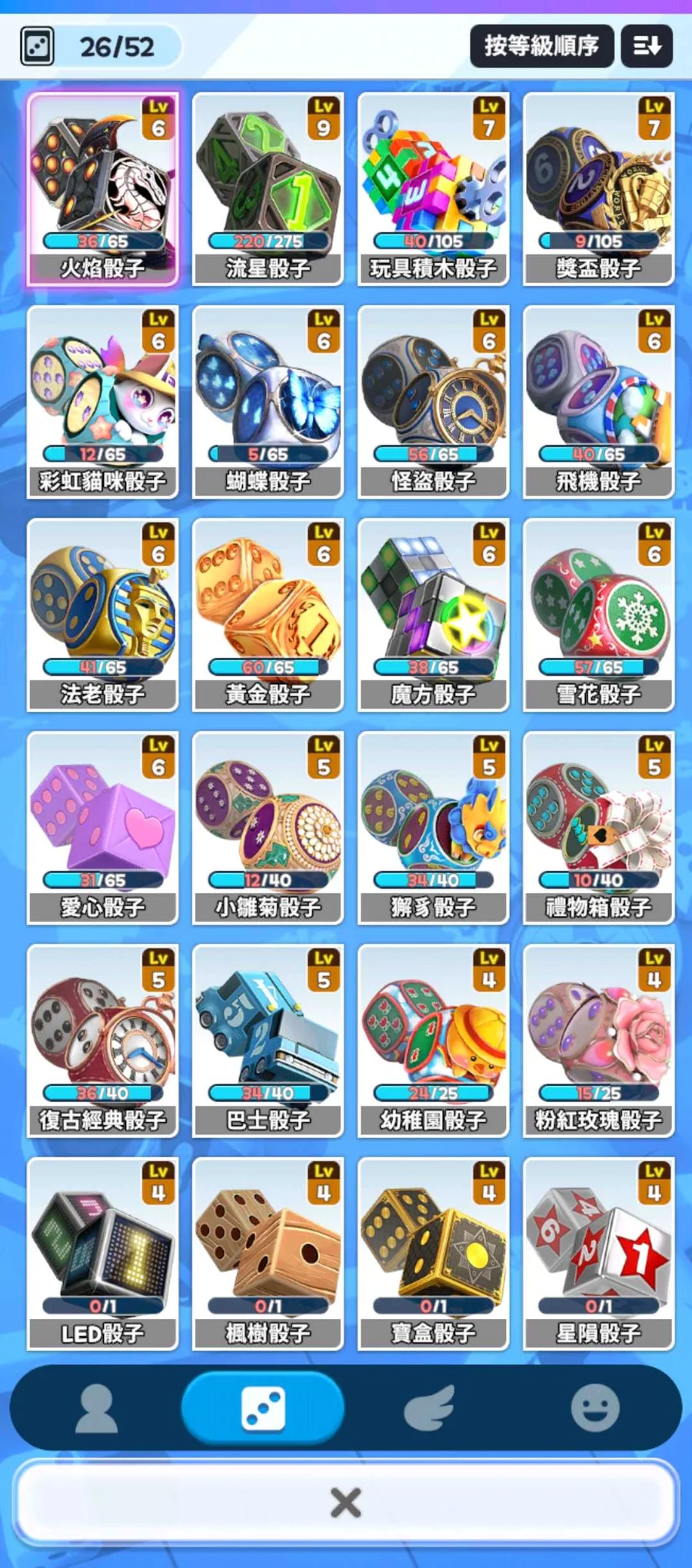Viewport: 692px width, 1568px height.
Task: Select the LED骰子 card
Action: pos(102,1254)
